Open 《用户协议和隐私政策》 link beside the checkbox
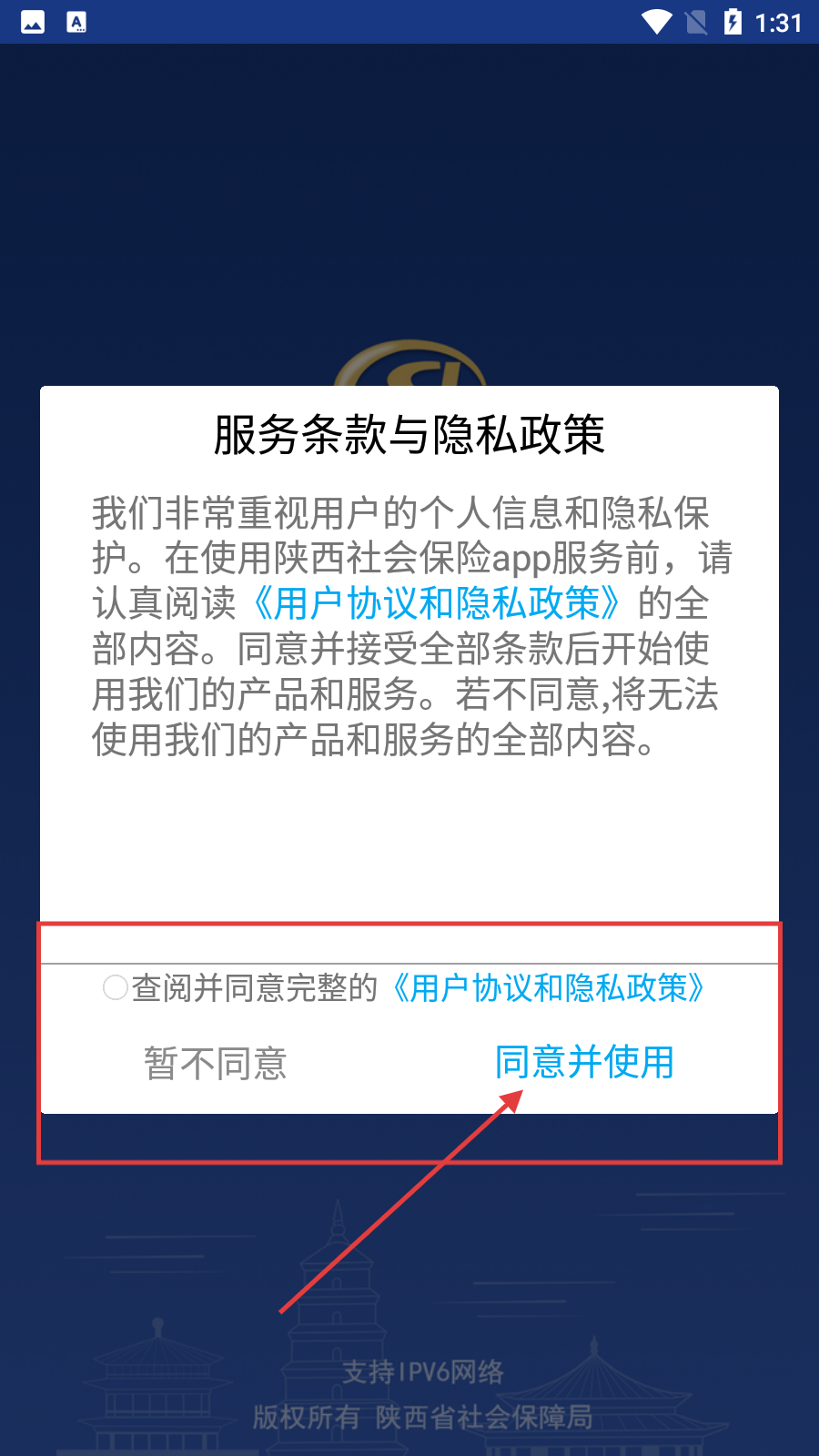 point(548,987)
